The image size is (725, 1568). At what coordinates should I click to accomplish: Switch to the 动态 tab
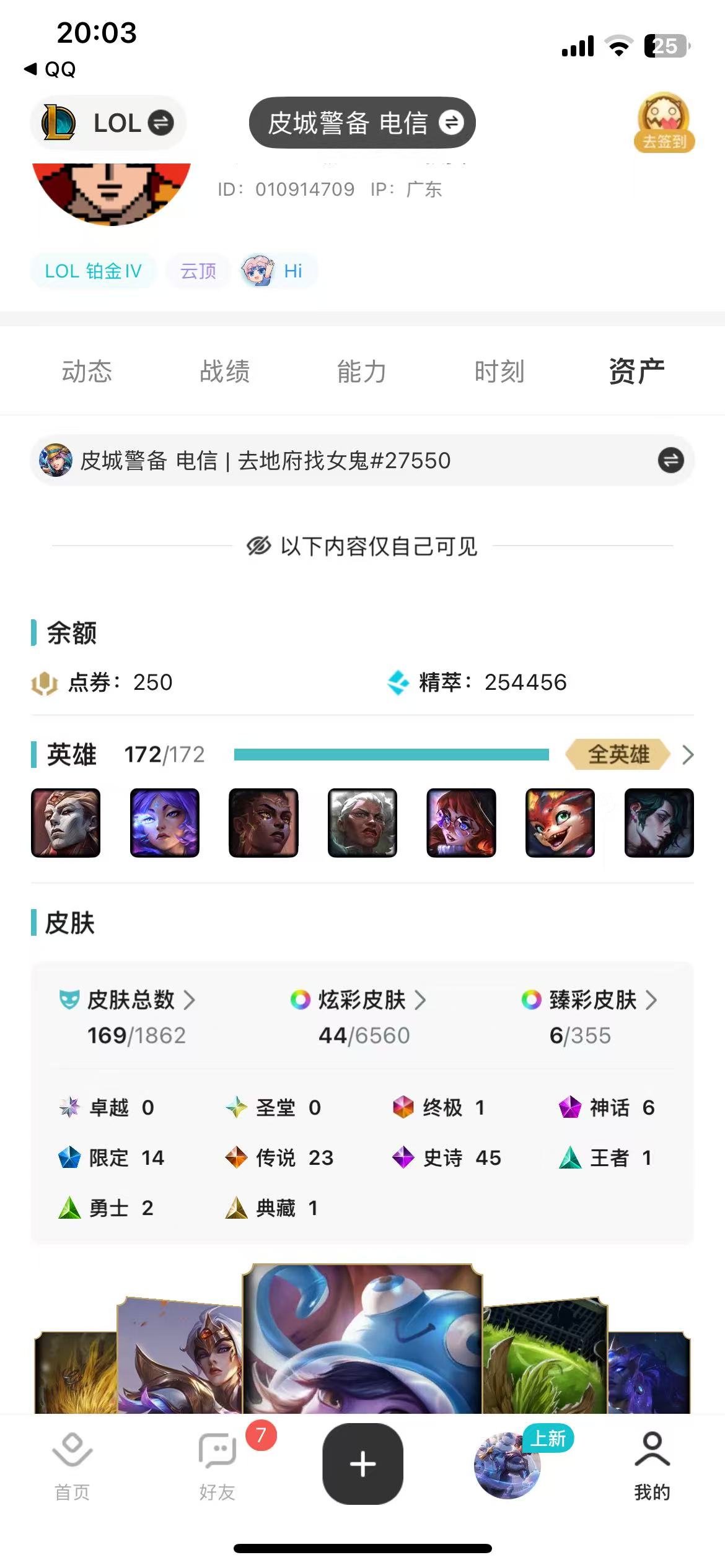pos(87,372)
